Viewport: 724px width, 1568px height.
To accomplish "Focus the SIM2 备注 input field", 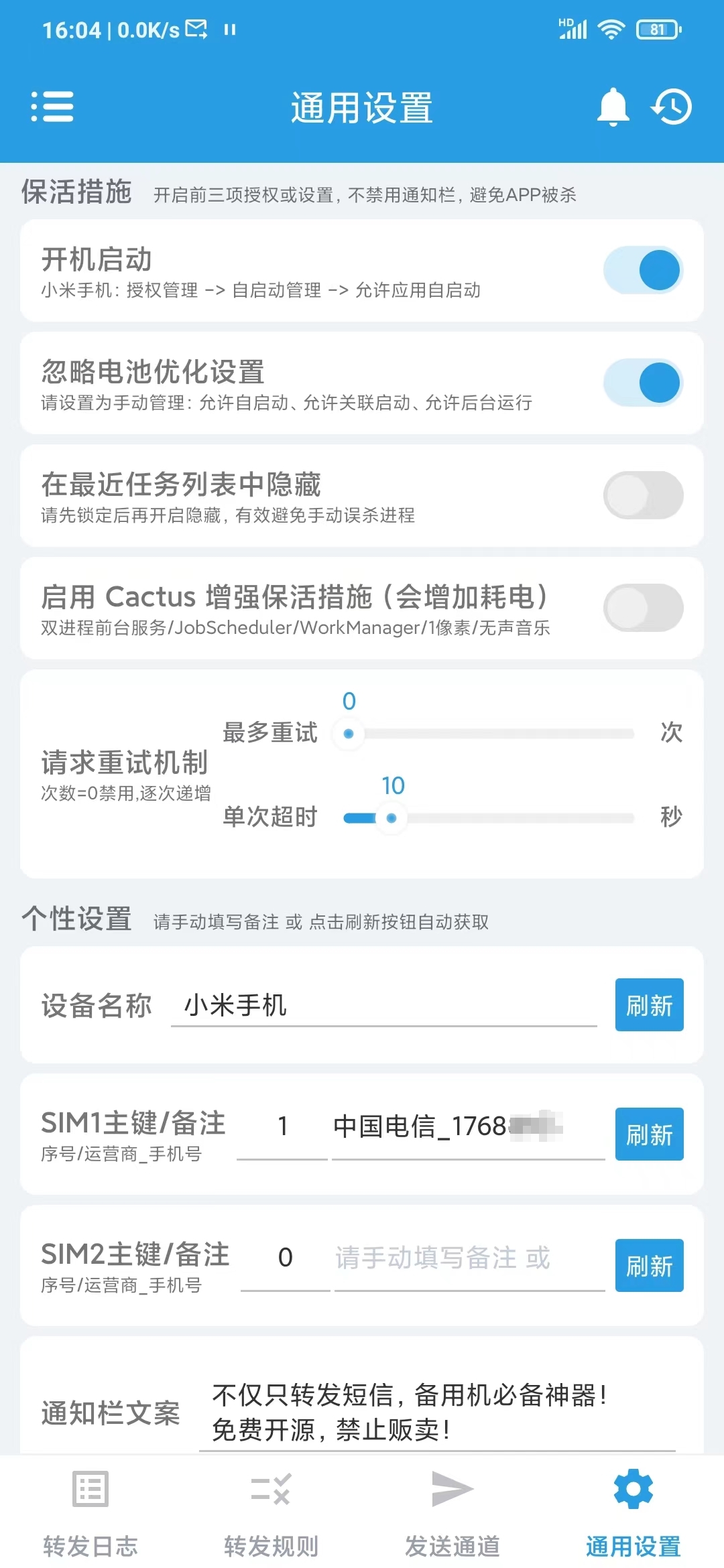I will (469, 1258).
